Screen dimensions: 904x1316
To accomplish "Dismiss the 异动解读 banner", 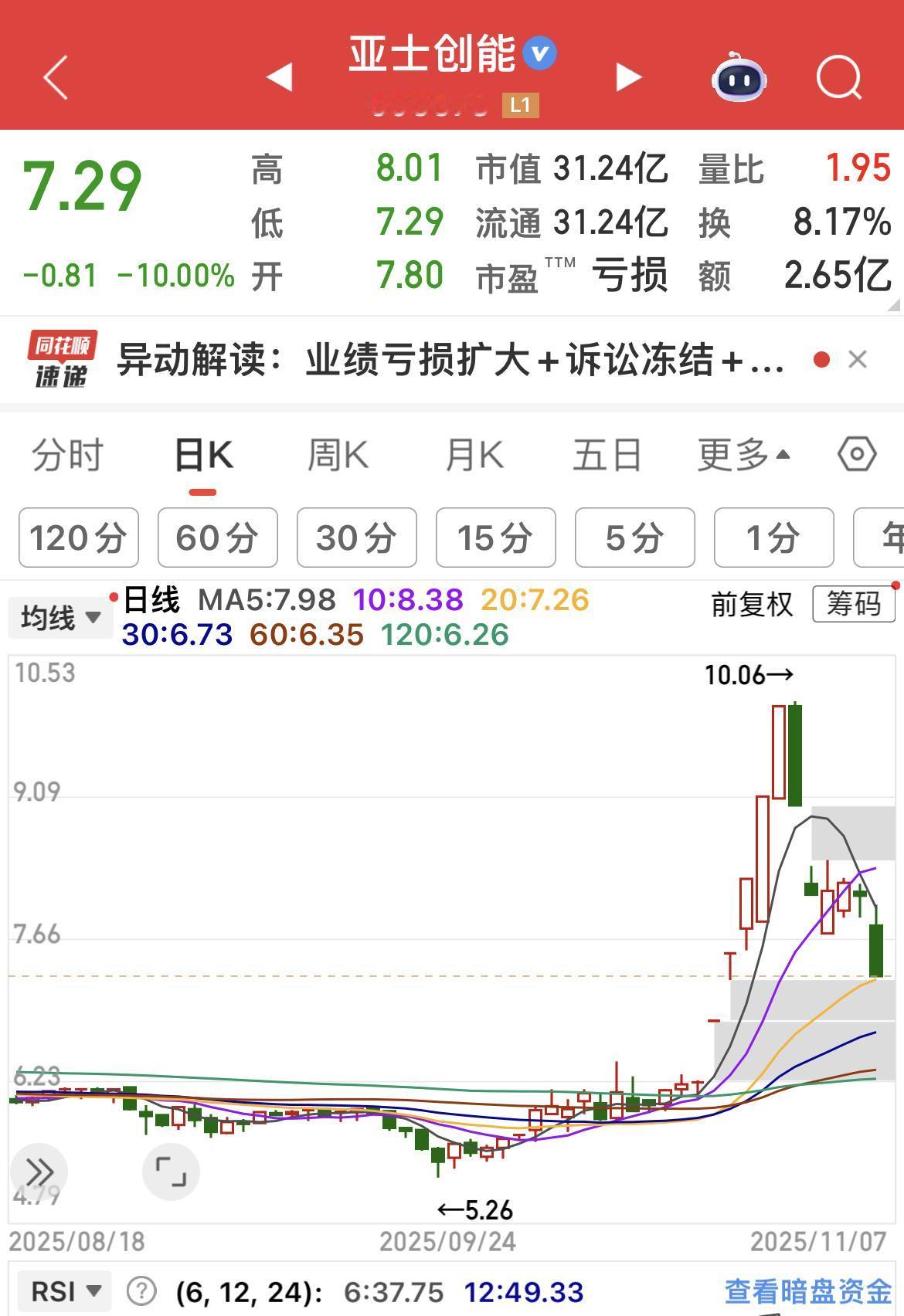I will (x=858, y=360).
